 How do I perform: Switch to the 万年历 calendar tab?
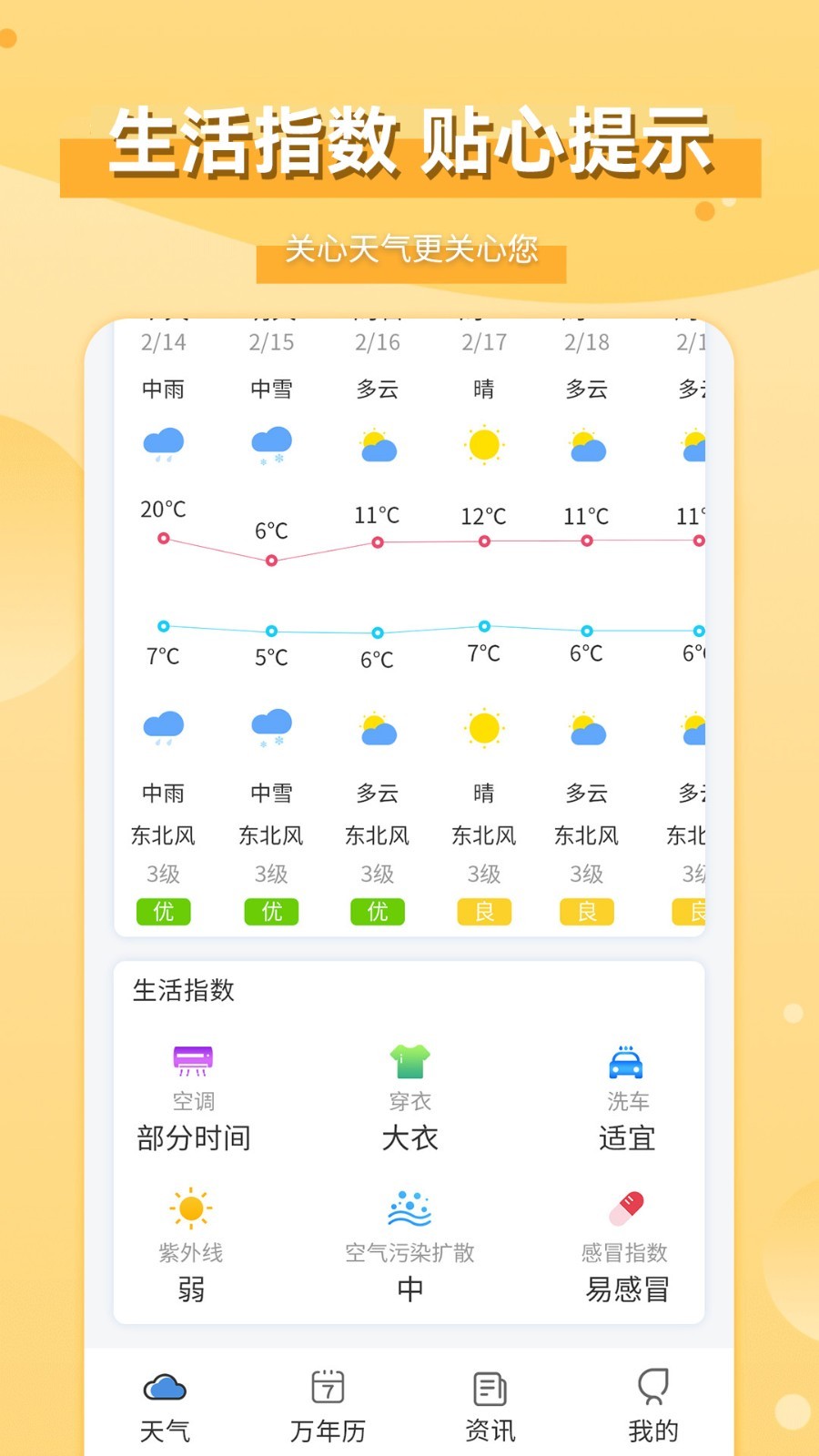tap(327, 1401)
